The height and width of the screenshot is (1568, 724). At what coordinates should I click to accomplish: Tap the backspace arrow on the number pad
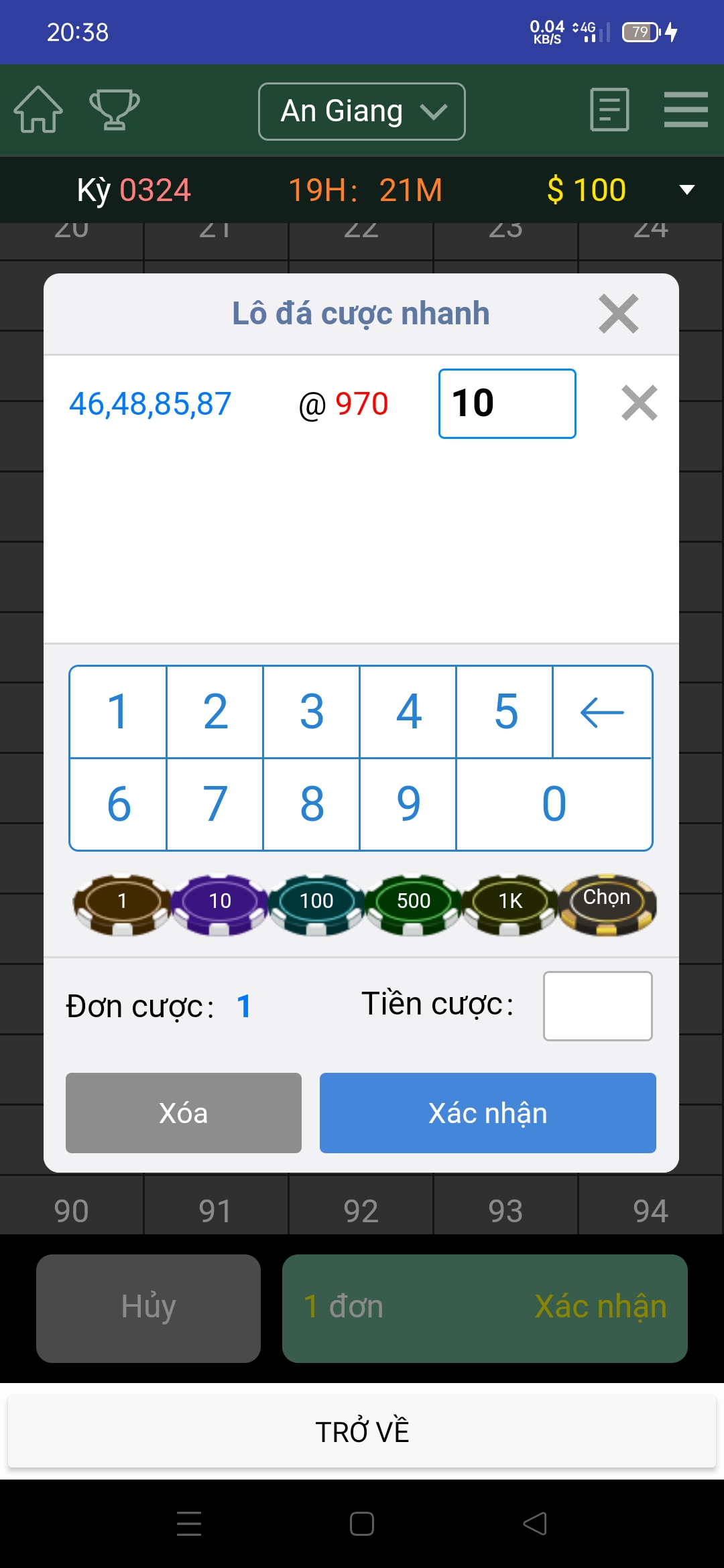(x=602, y=712)
